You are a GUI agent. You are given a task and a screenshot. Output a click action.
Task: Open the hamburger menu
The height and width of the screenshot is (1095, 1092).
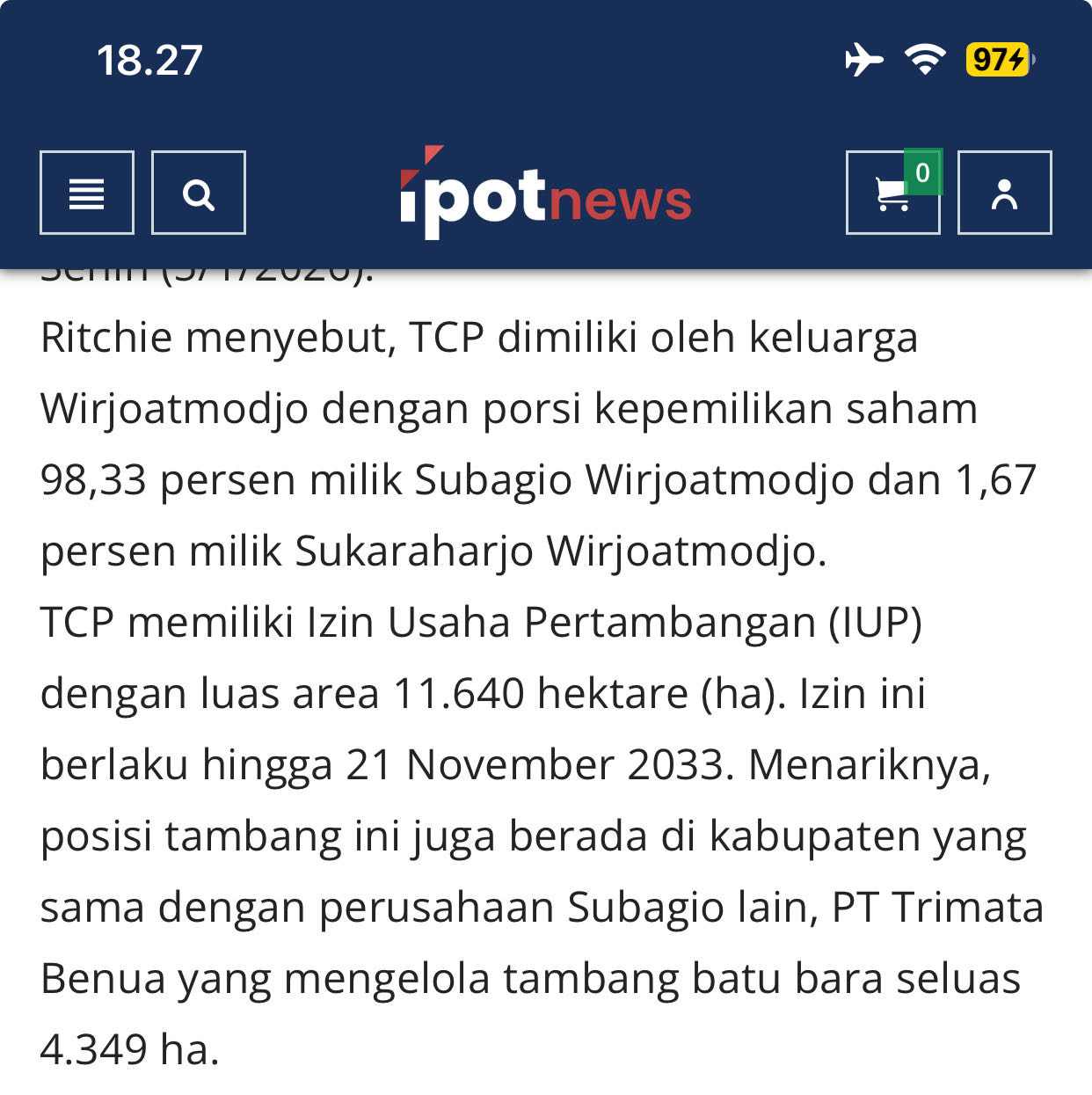(87, 193)
